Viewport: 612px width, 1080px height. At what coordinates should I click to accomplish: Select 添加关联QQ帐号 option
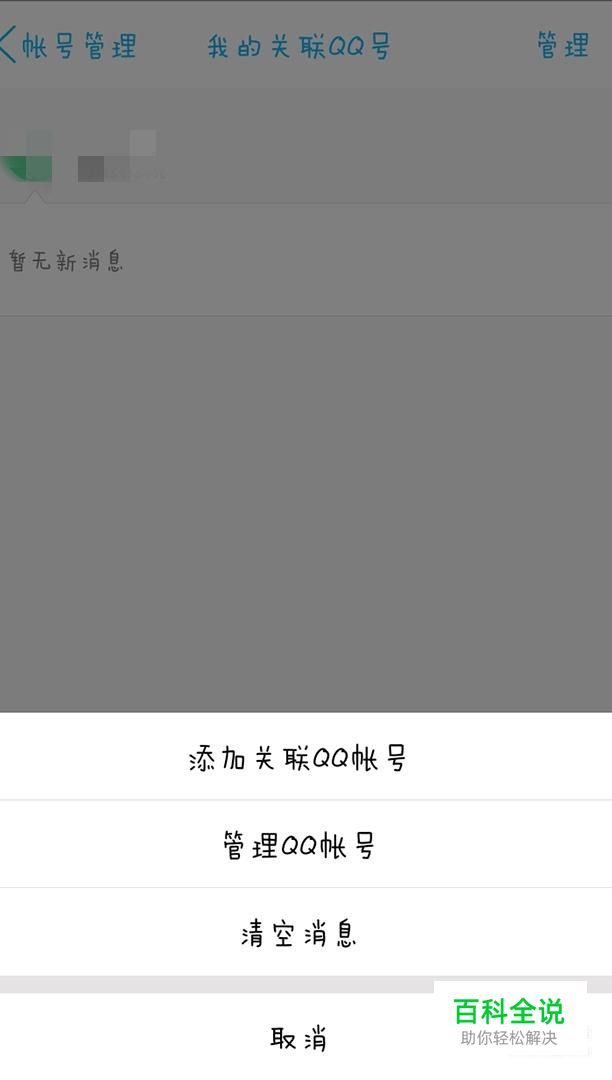pos(306,756)
